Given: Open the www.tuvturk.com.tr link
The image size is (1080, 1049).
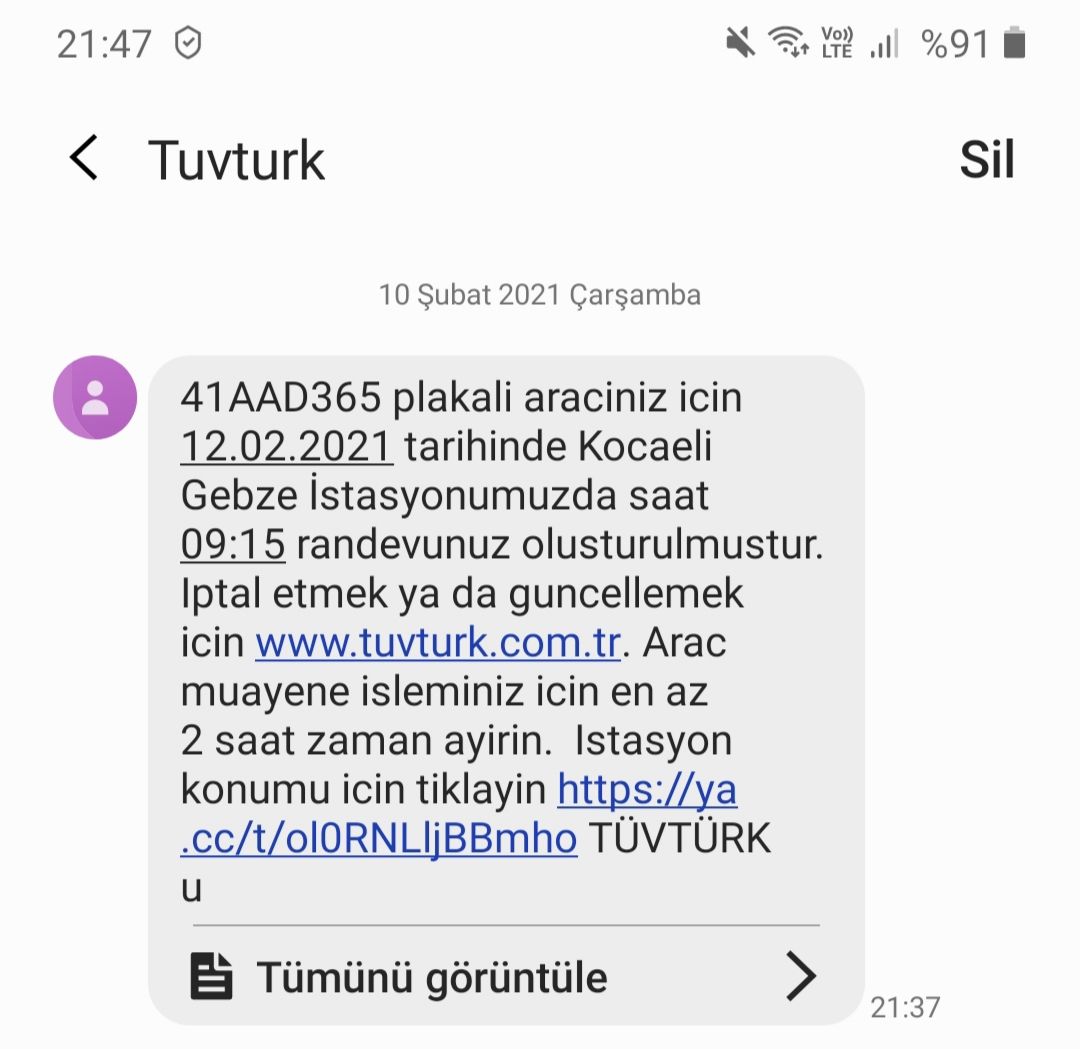Looking at the screenshot, I should 438,642.
